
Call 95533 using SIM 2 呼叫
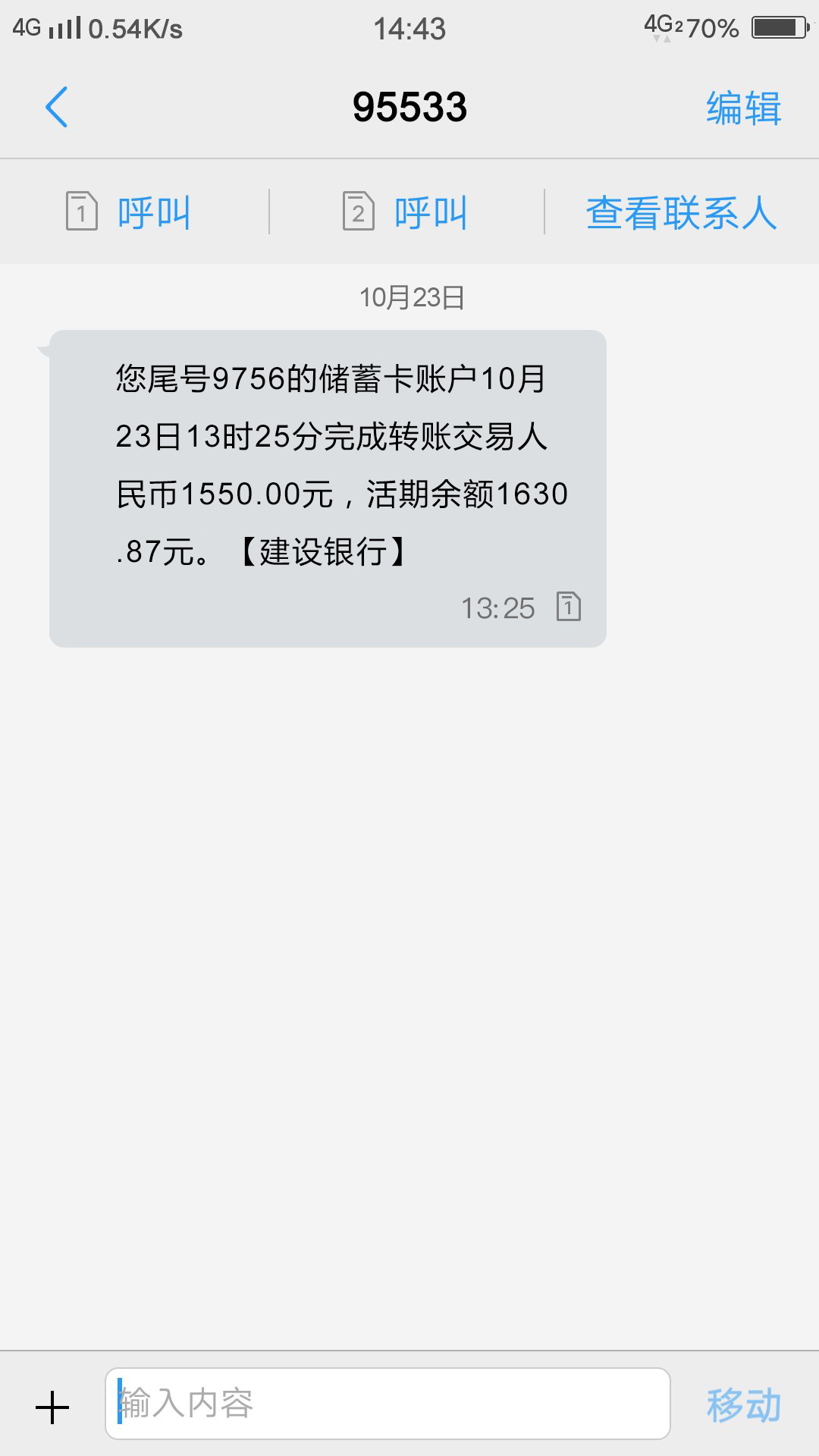click(405, 212)
